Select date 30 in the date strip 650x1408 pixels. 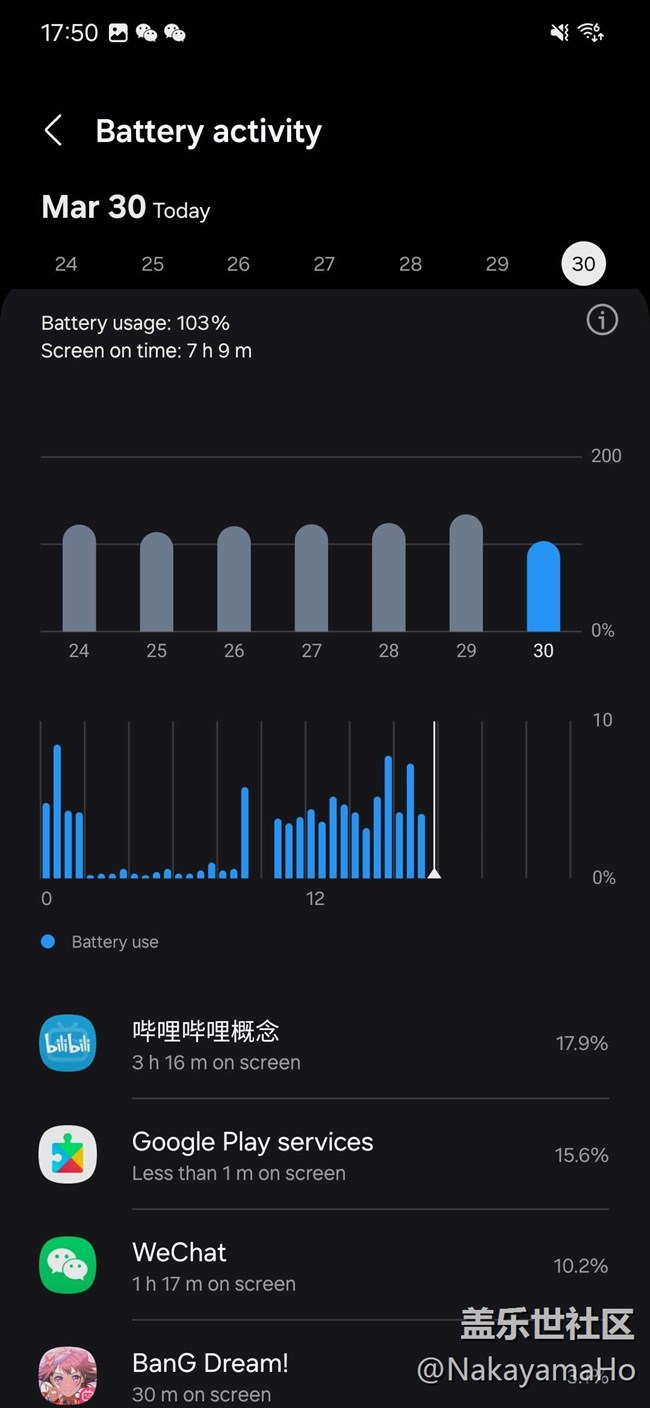click(x=584, y=264)
